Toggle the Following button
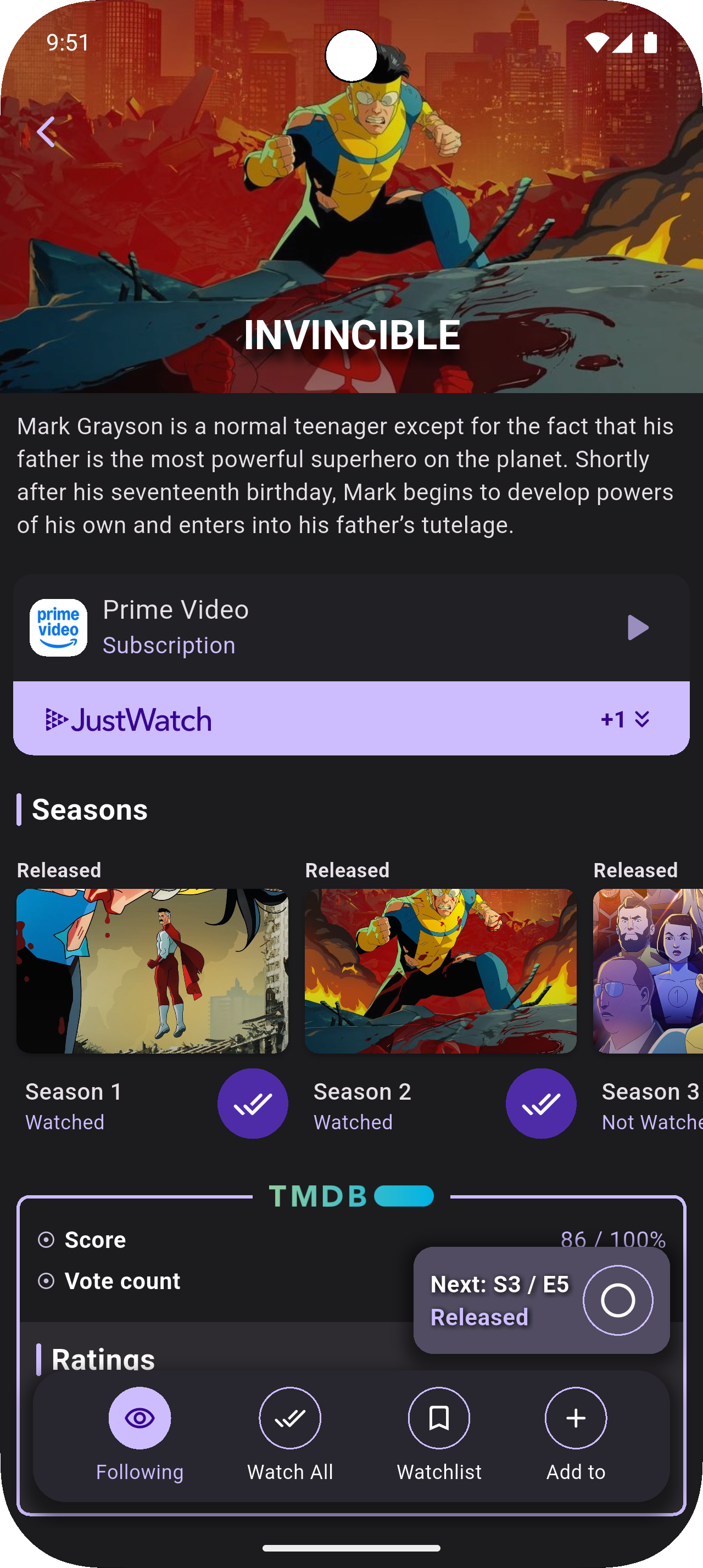703x1568 pixels. [x=140, y=1418]
